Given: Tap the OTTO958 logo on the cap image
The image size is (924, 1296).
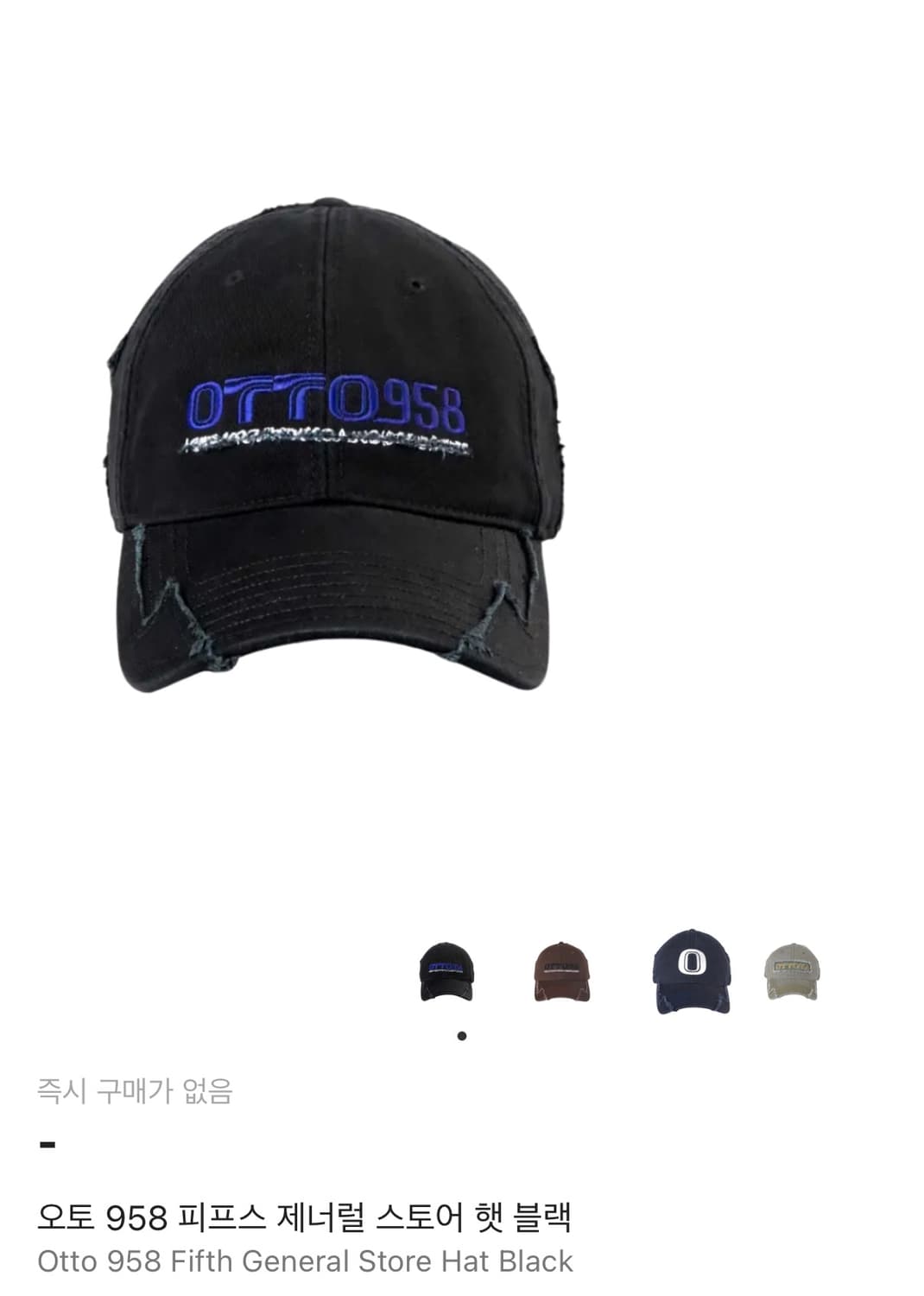Looking at the screenshot, I should (328, 406).
